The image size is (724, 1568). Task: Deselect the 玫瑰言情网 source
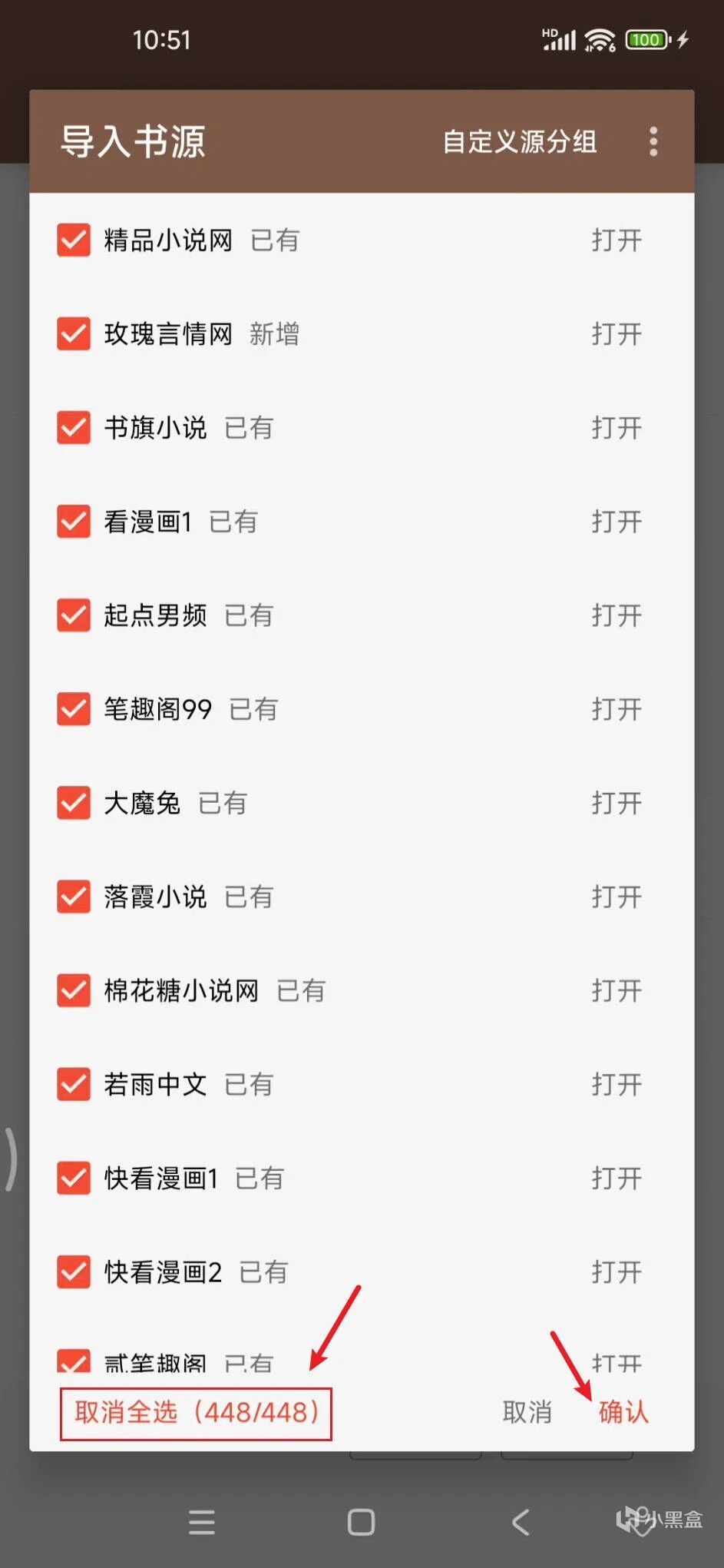point(74,333)
